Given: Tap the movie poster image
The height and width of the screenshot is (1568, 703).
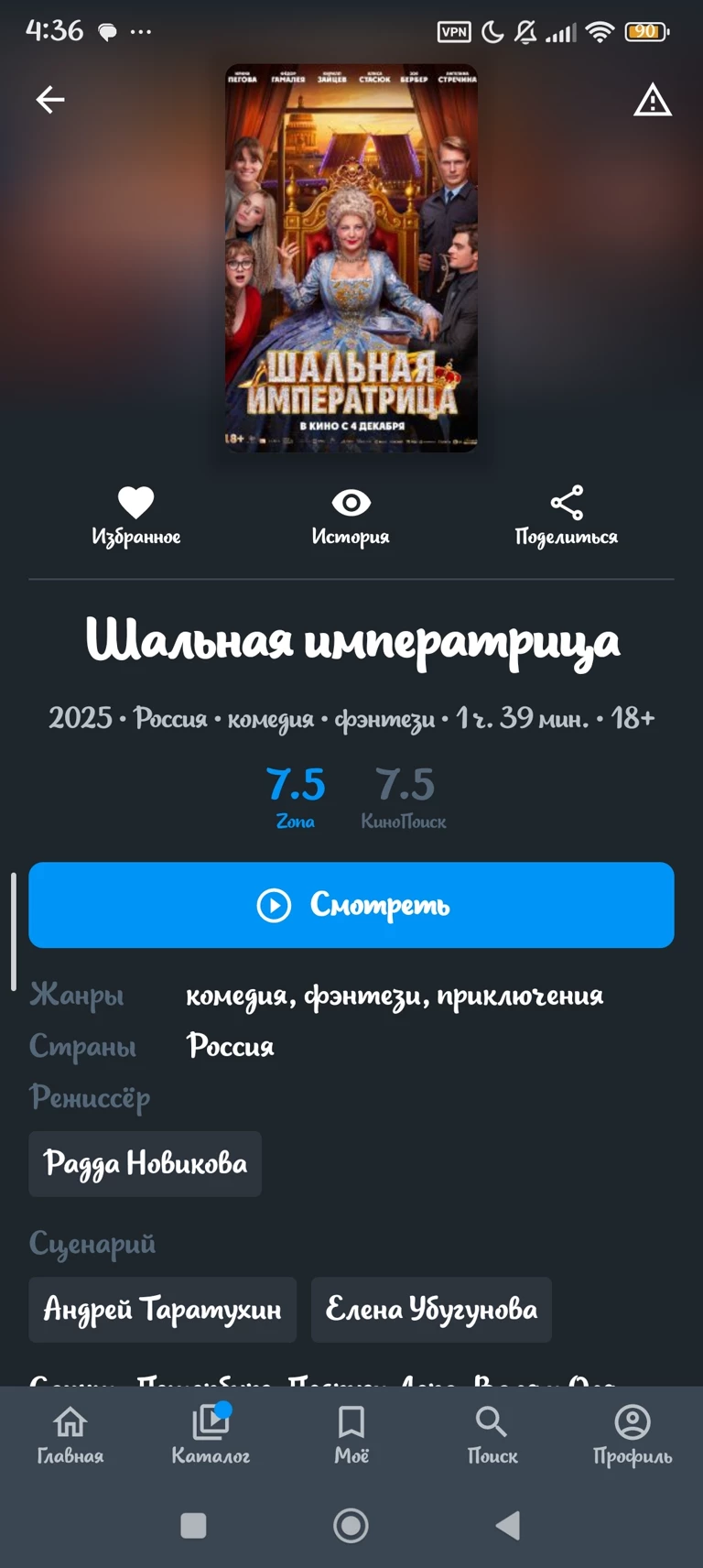Looking at the screenshot, I should point(351,257).
